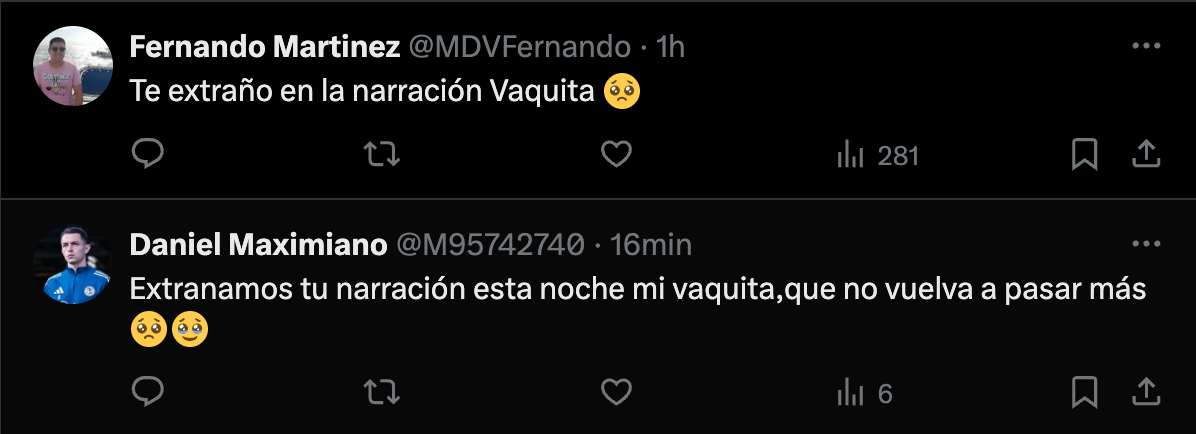Like Daniel Maximiano's tweet
The image size is (1196, 434).
click(x=616, y=393)
